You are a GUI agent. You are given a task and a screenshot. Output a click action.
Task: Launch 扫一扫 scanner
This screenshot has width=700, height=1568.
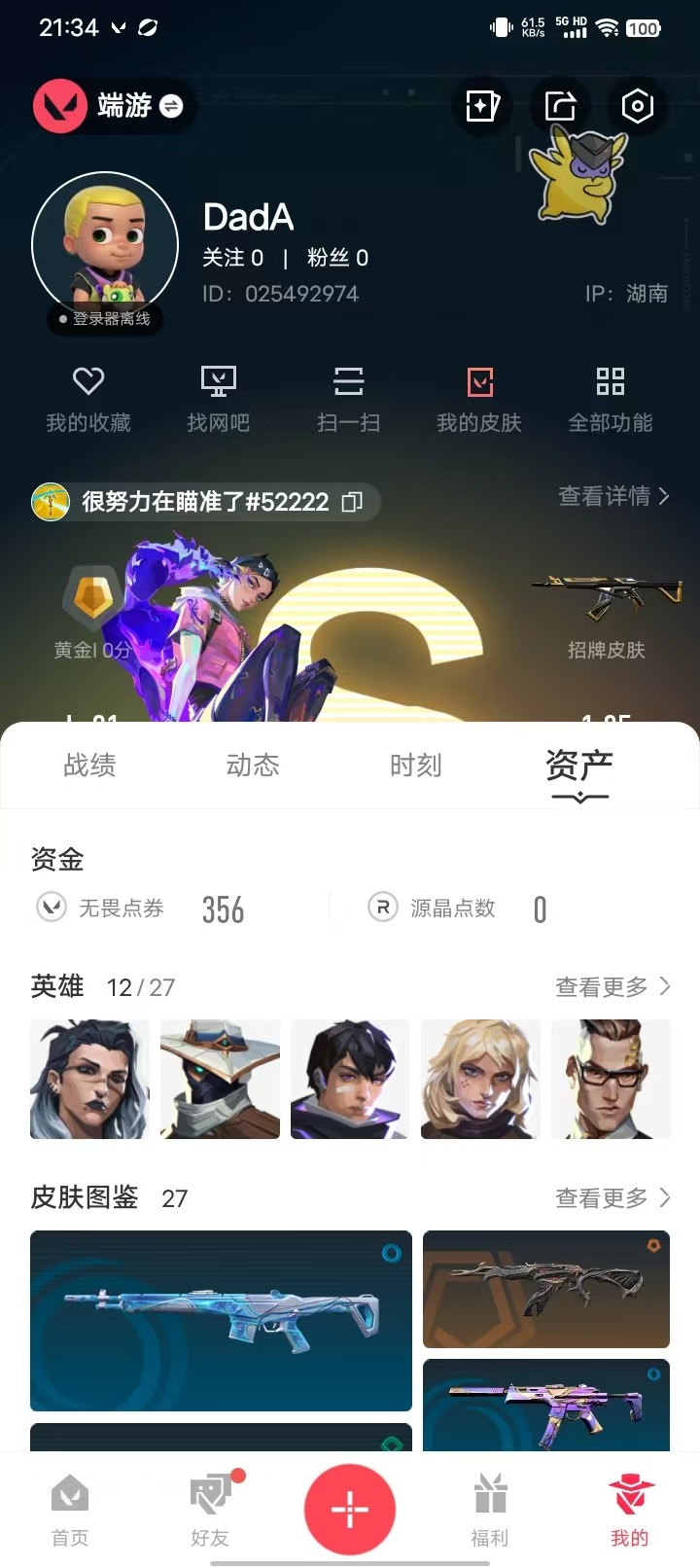pos(348,399)
